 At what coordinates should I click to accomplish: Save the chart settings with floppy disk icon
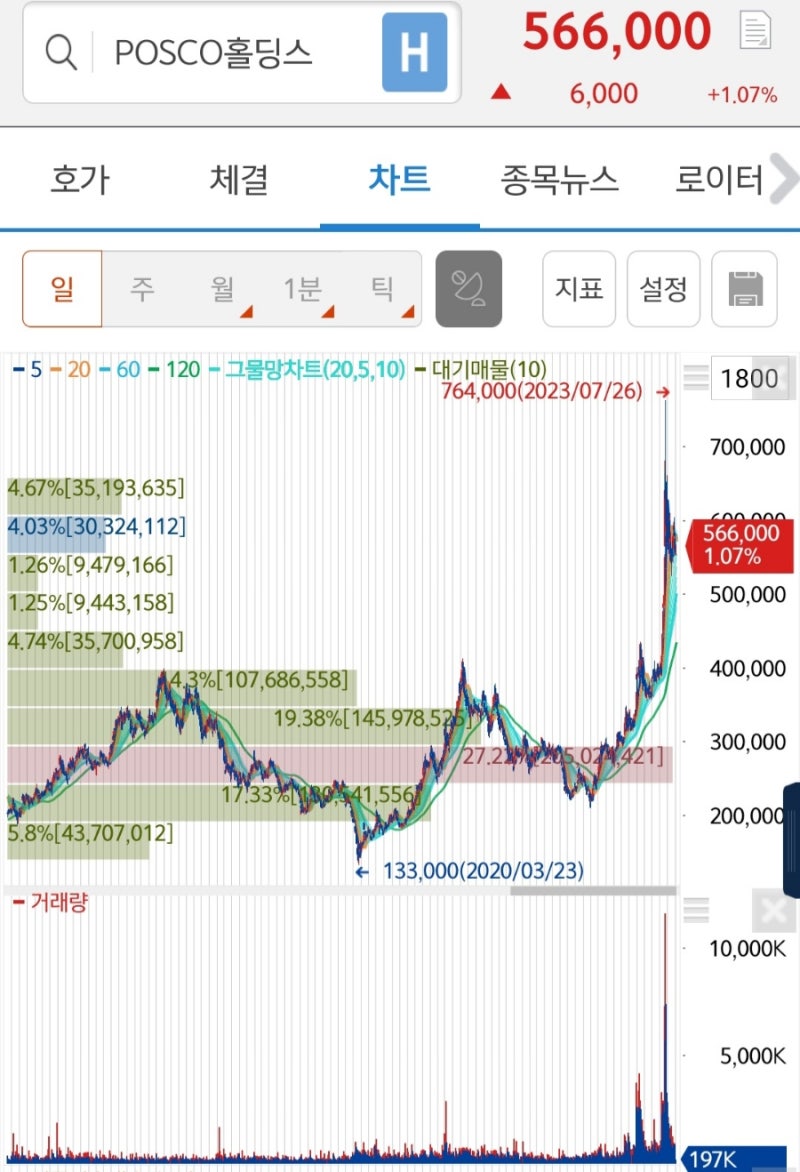pos(745,289)
